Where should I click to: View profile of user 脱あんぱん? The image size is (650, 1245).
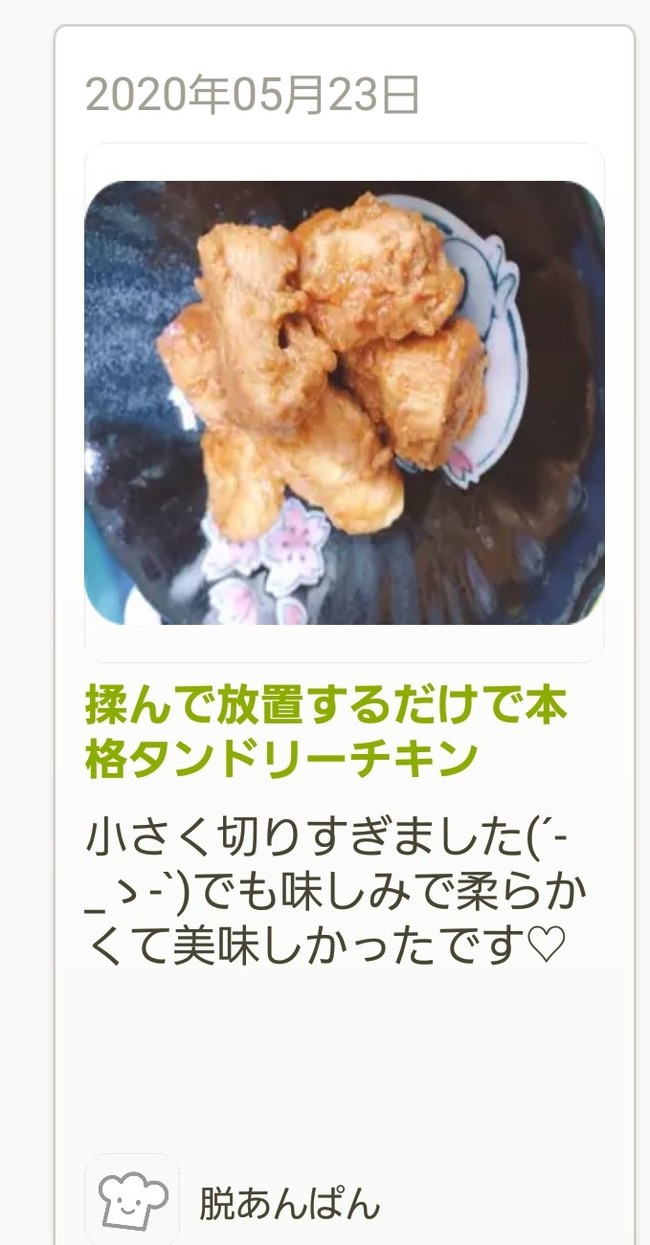coord(289,1203)
